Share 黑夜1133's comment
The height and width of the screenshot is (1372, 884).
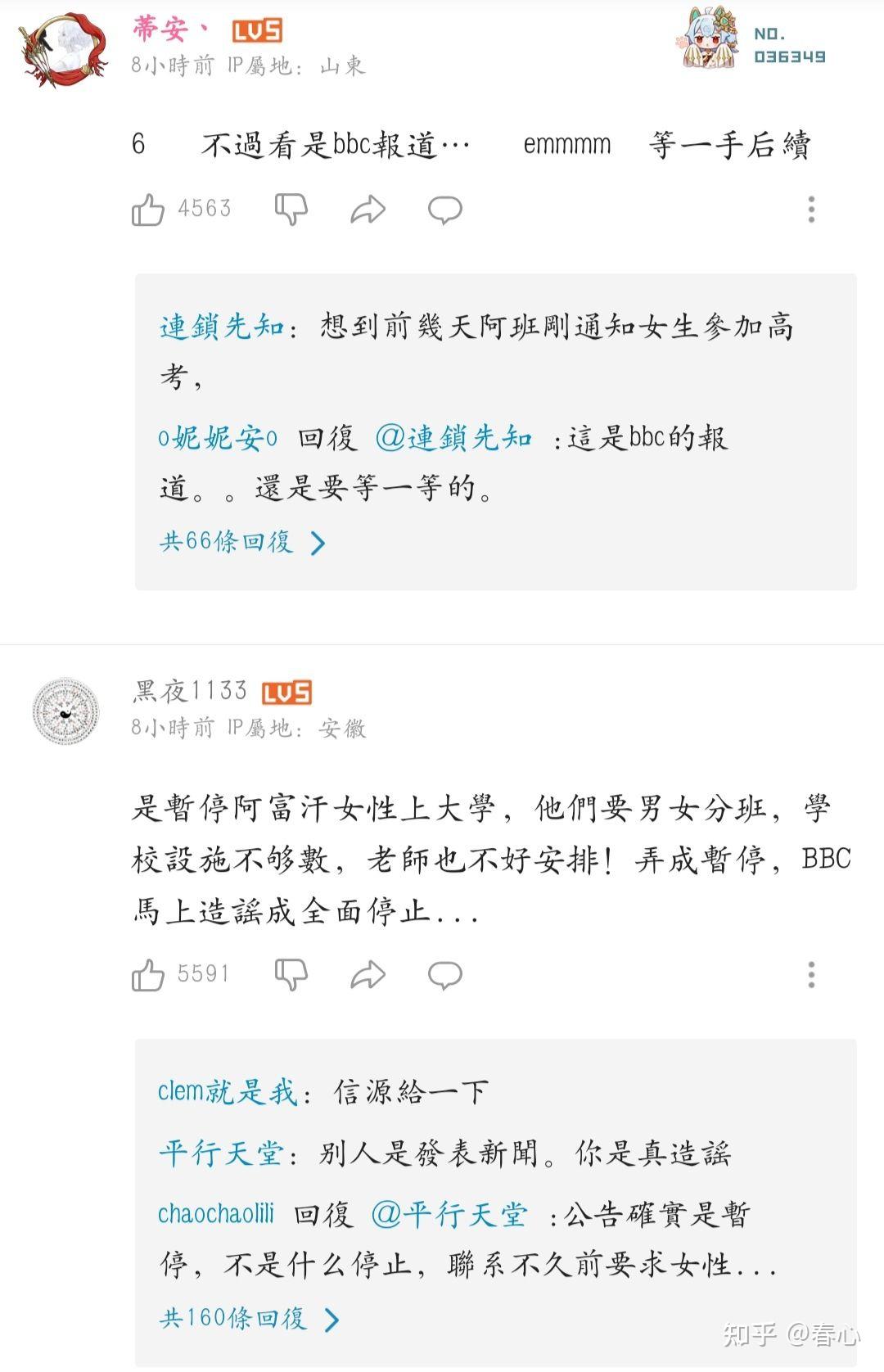[x=368, y=975]
